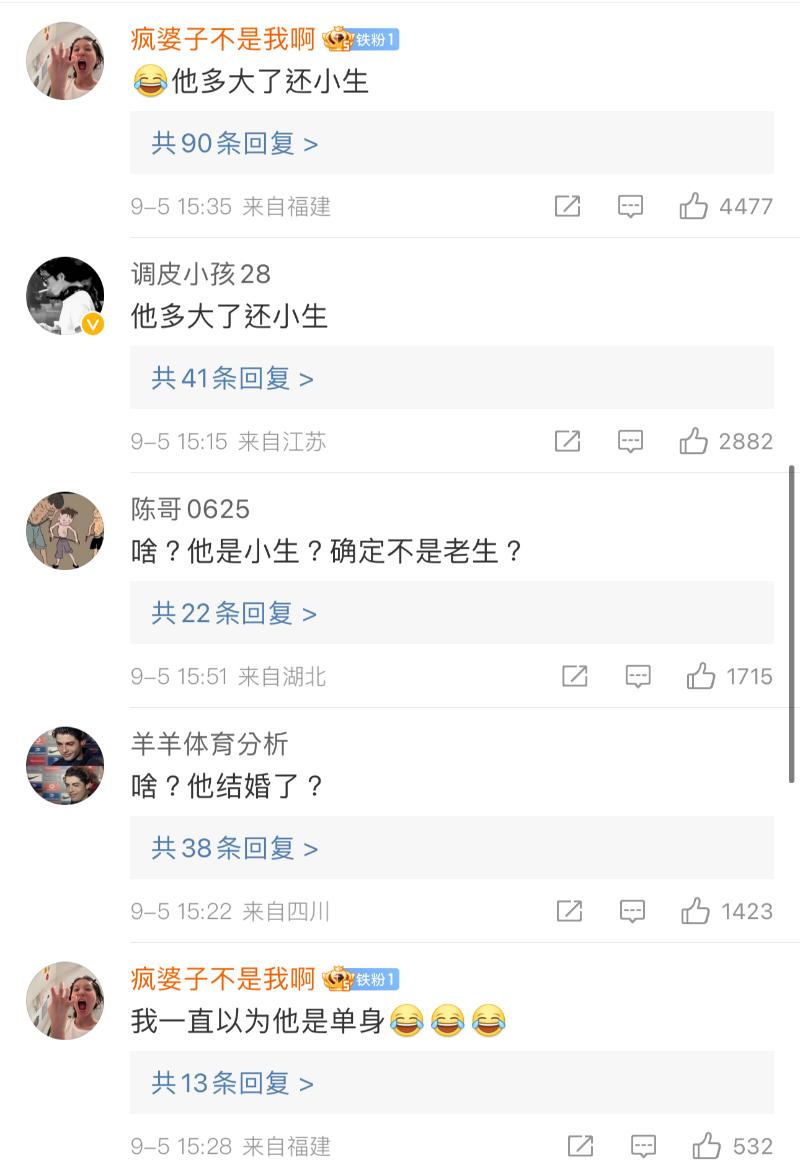This screenshot has width=800, height=1173.
Task: Expand 38 replies under 啥？他结婚了？
Action: click(234, 849)
